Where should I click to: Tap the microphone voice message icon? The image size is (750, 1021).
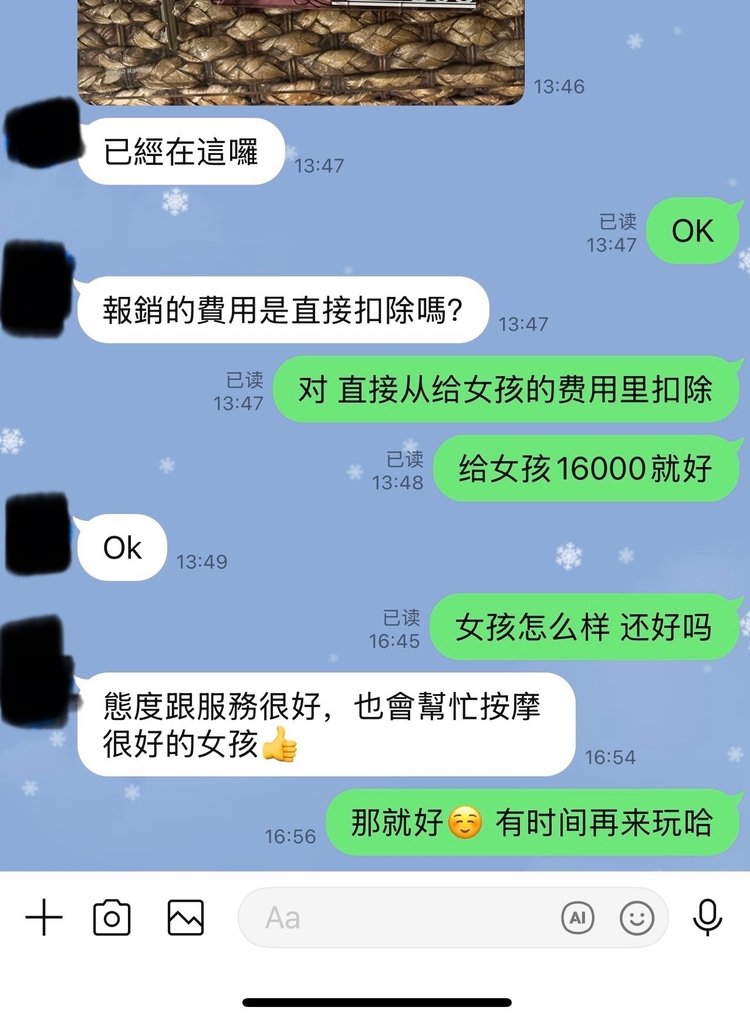point(708,917)
